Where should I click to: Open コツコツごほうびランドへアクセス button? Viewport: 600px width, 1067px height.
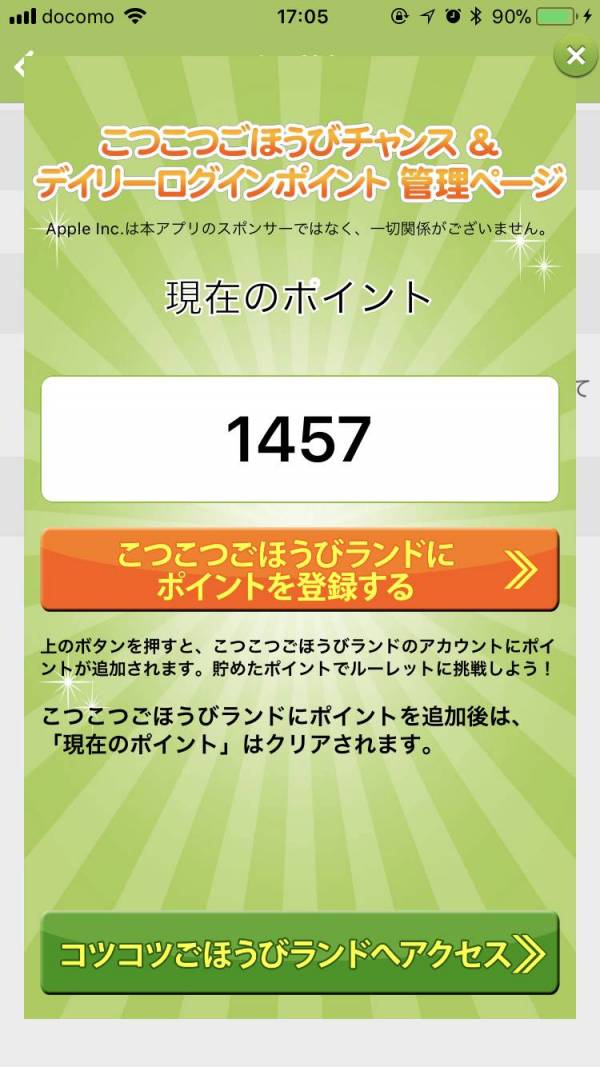pos(299,953)
